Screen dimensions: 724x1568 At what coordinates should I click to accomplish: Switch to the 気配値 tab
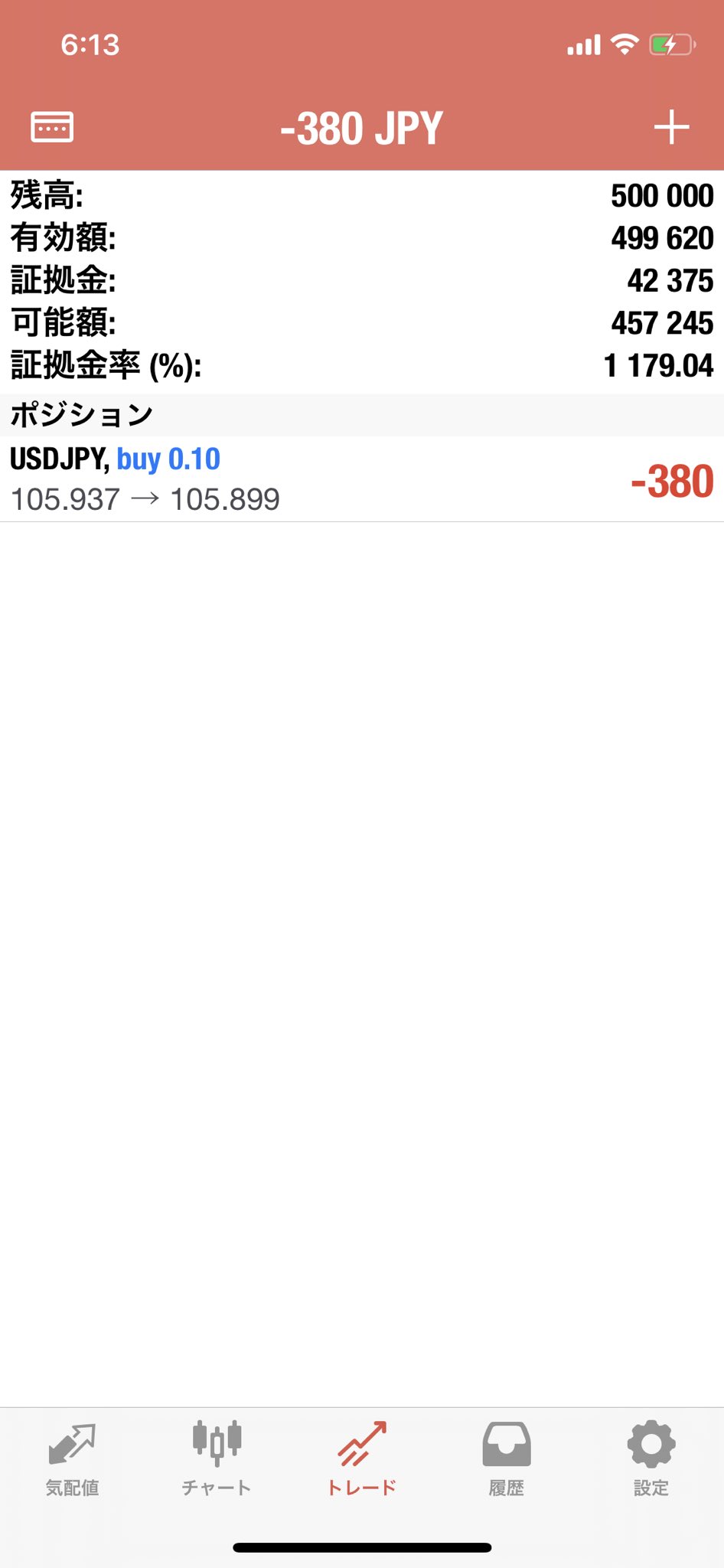72,1459
